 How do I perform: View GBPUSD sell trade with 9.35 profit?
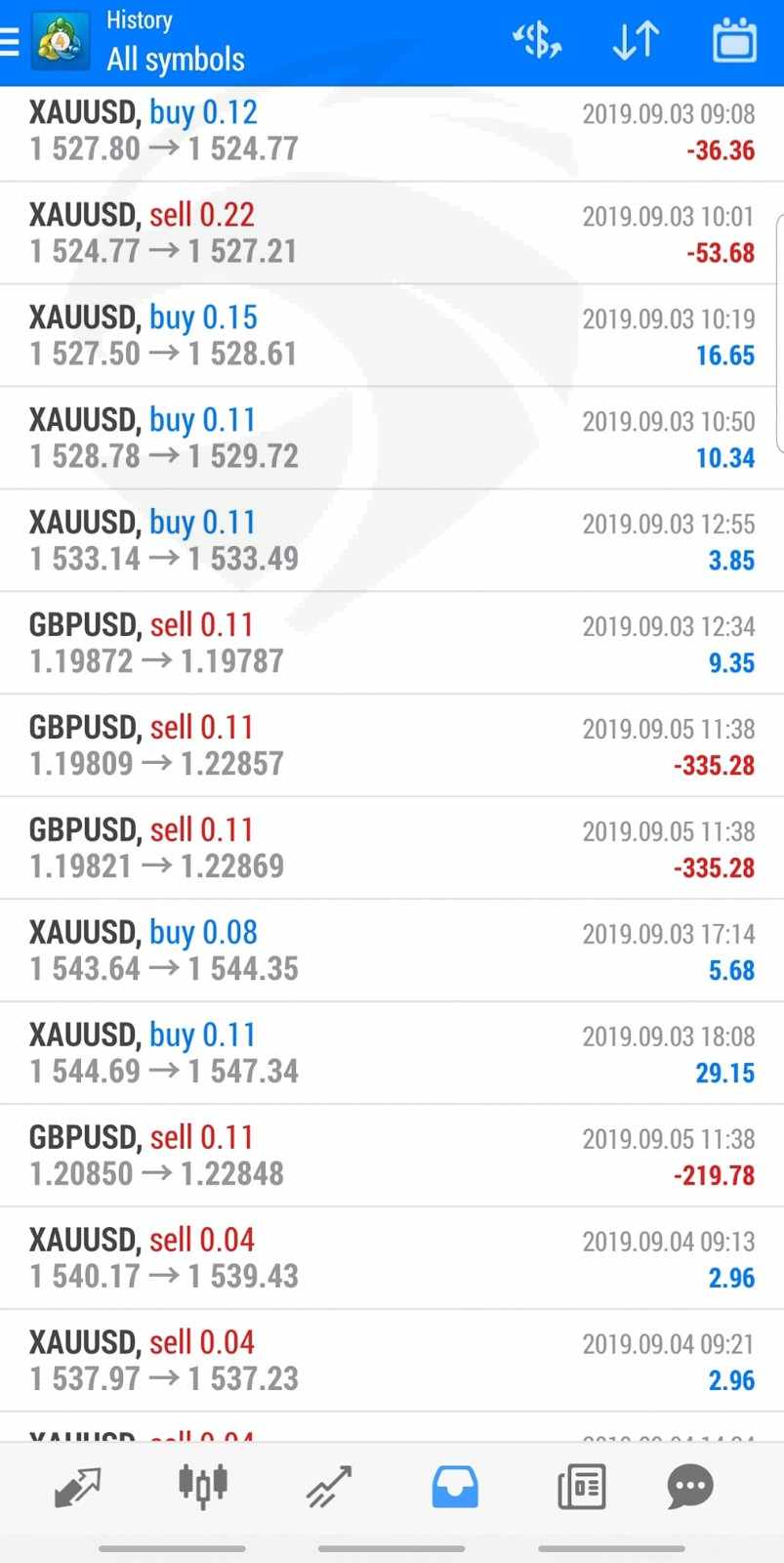click(392, 644)
